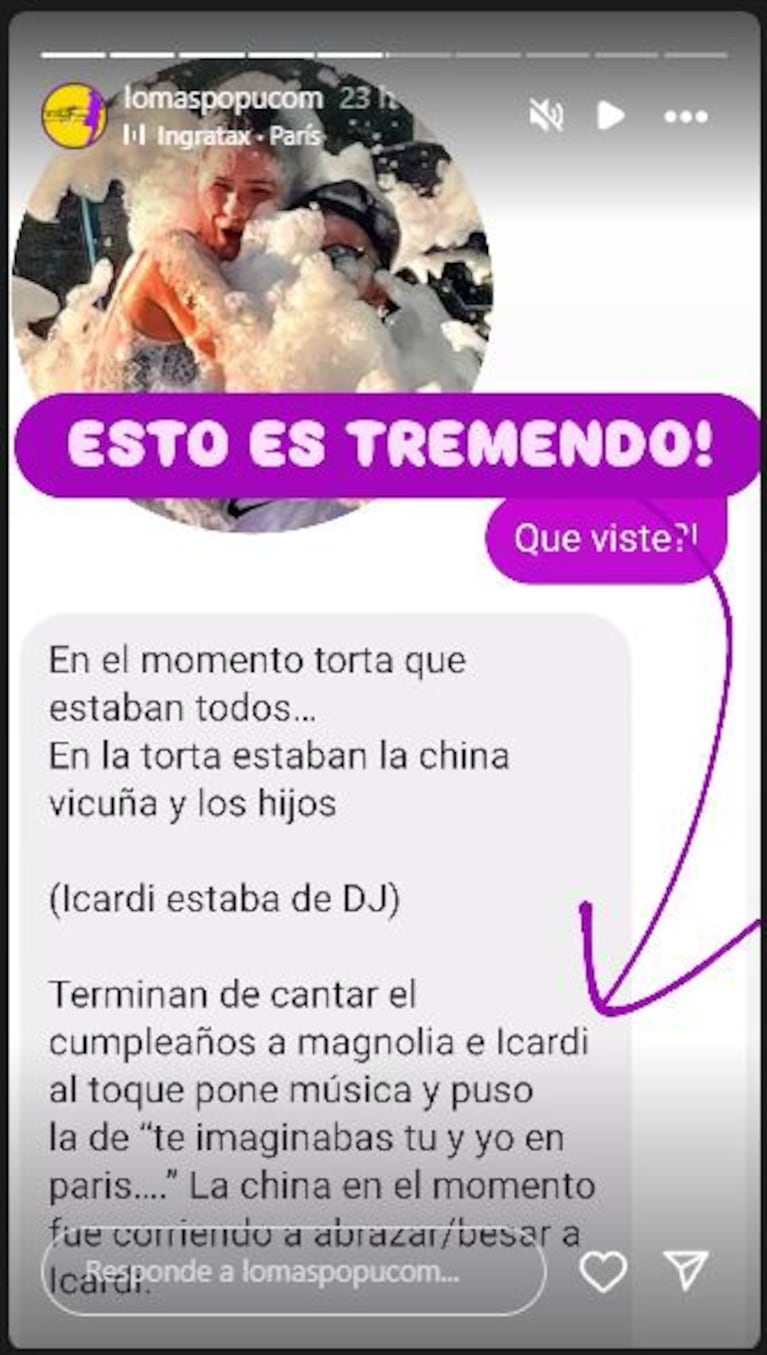The width and height of the screenshot is (767, 1355).
Task: Tap the reply field for lomaspopucom
Action: [292, 1270]
